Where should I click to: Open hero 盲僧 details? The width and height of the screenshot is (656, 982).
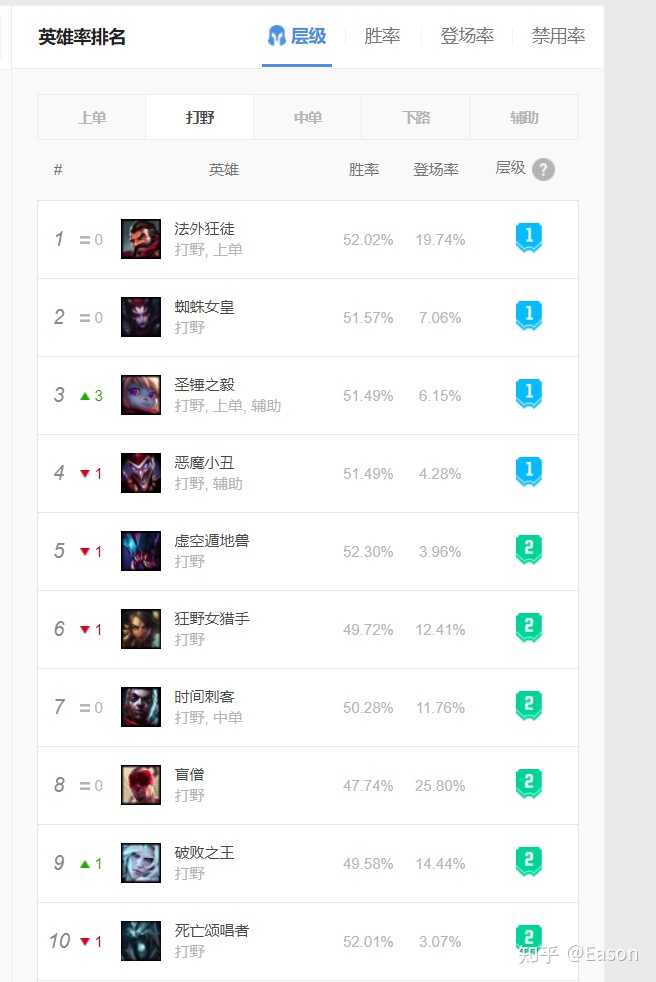(x=189, y=775)
